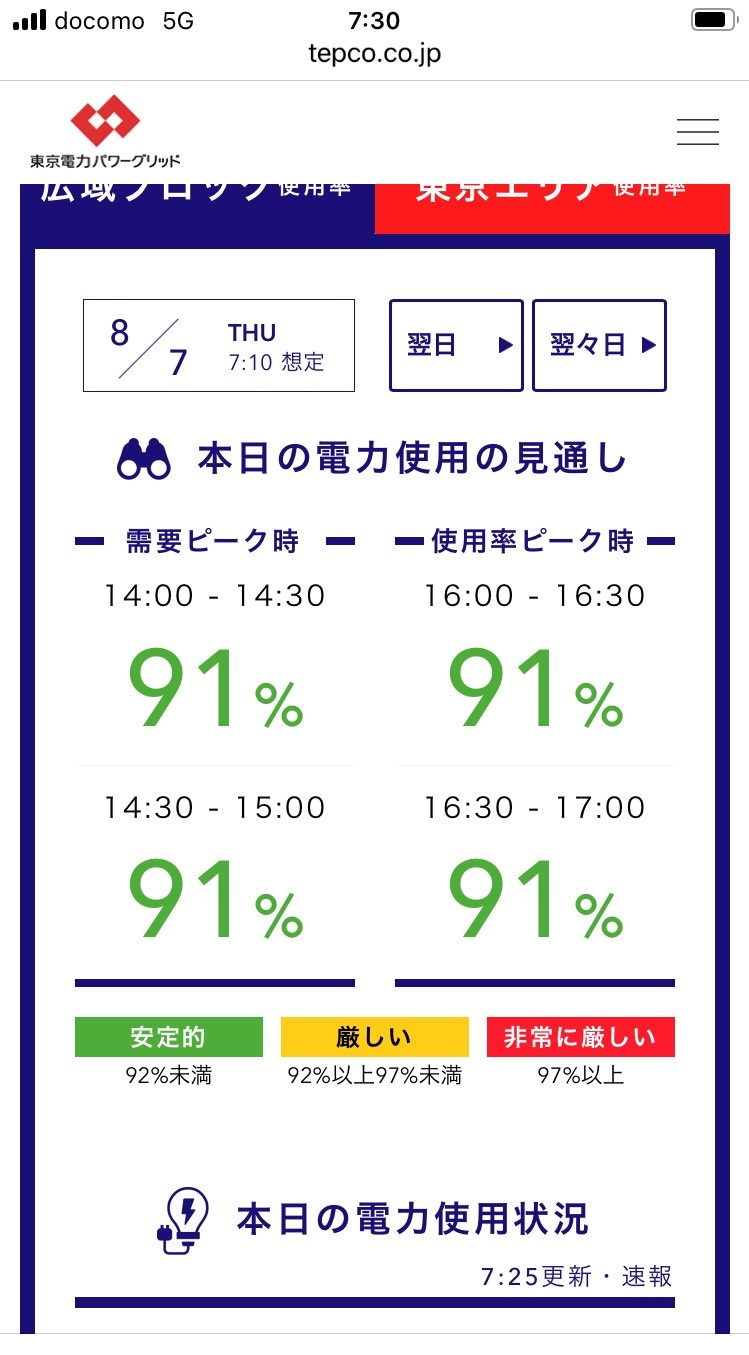Show the 翌々日 forecast

coord(599,345)
